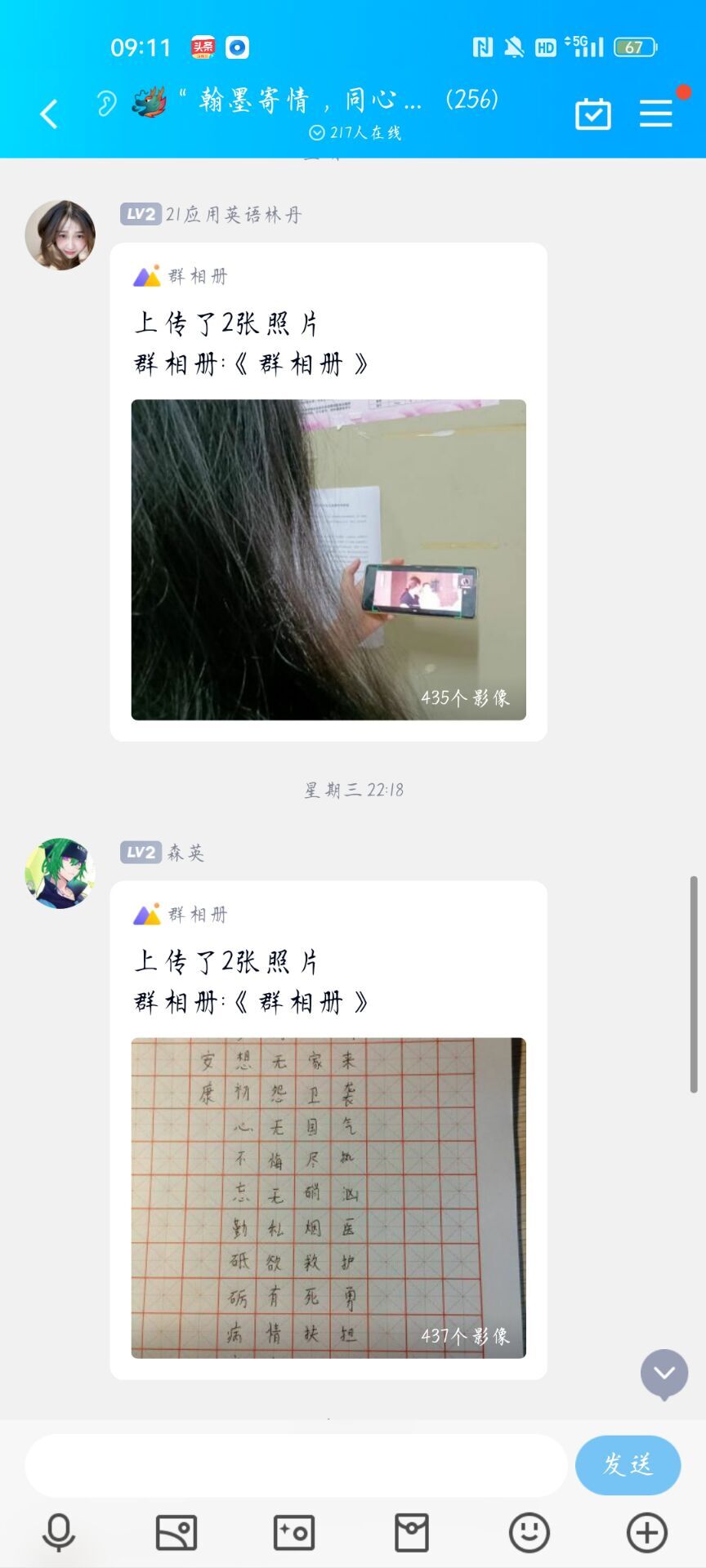Tap the 发送 send button
Screen dimensions: 706x1568
628,1465
